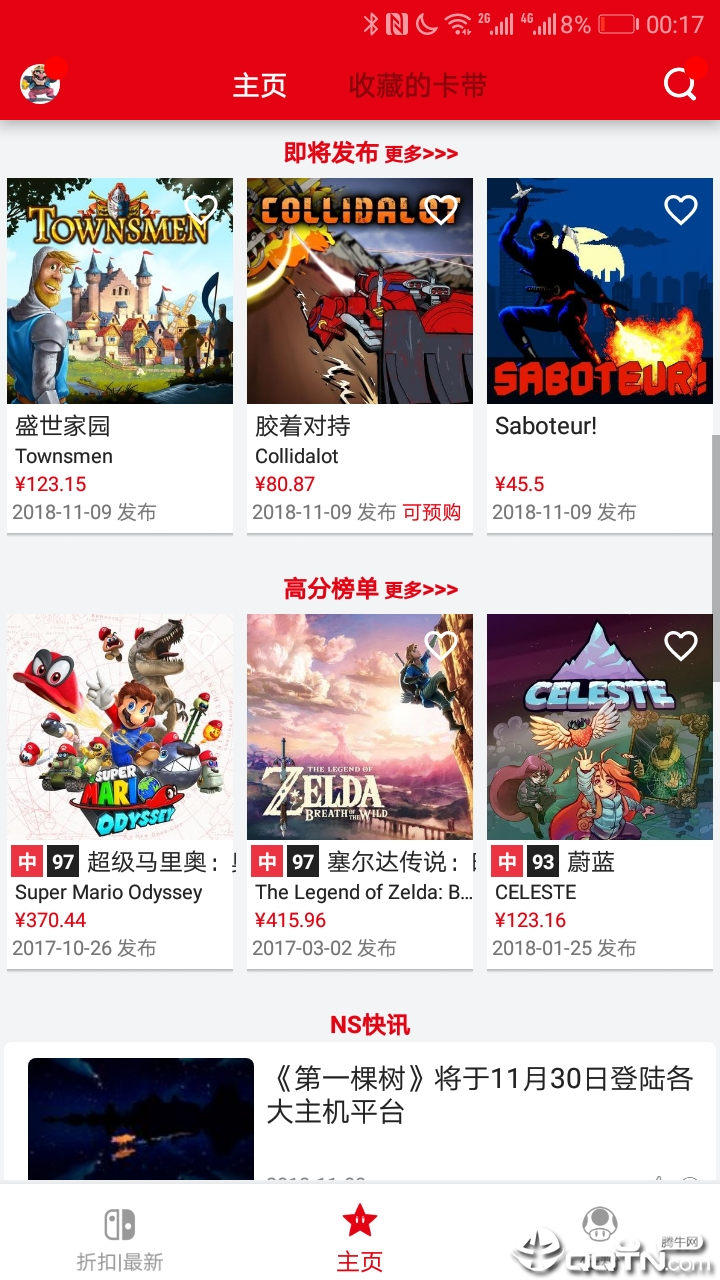Tap the 可预购 preorder link on Collidalot
The width and height of the screenshot is (720, 1280).
point(435,512)
